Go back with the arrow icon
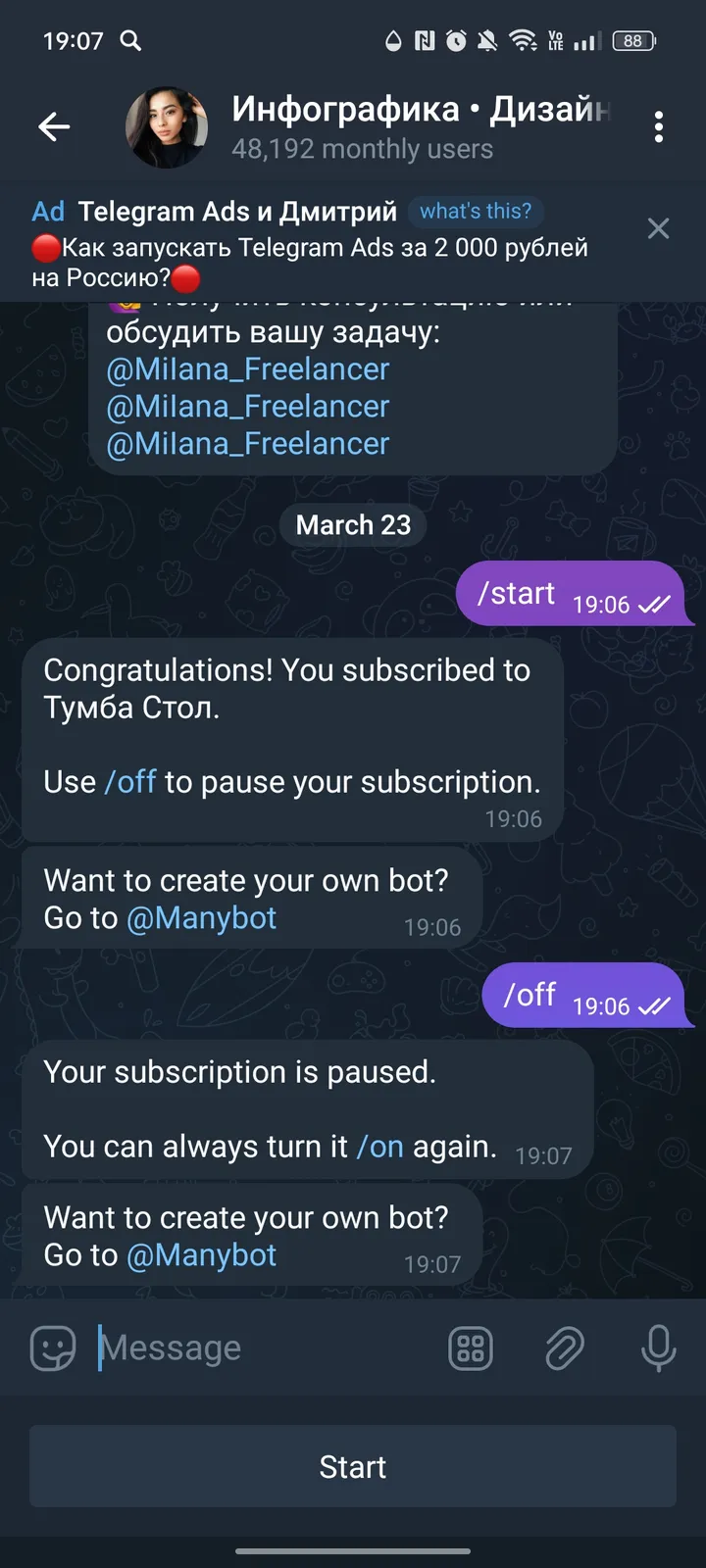706x1568 pixels. 54,126
